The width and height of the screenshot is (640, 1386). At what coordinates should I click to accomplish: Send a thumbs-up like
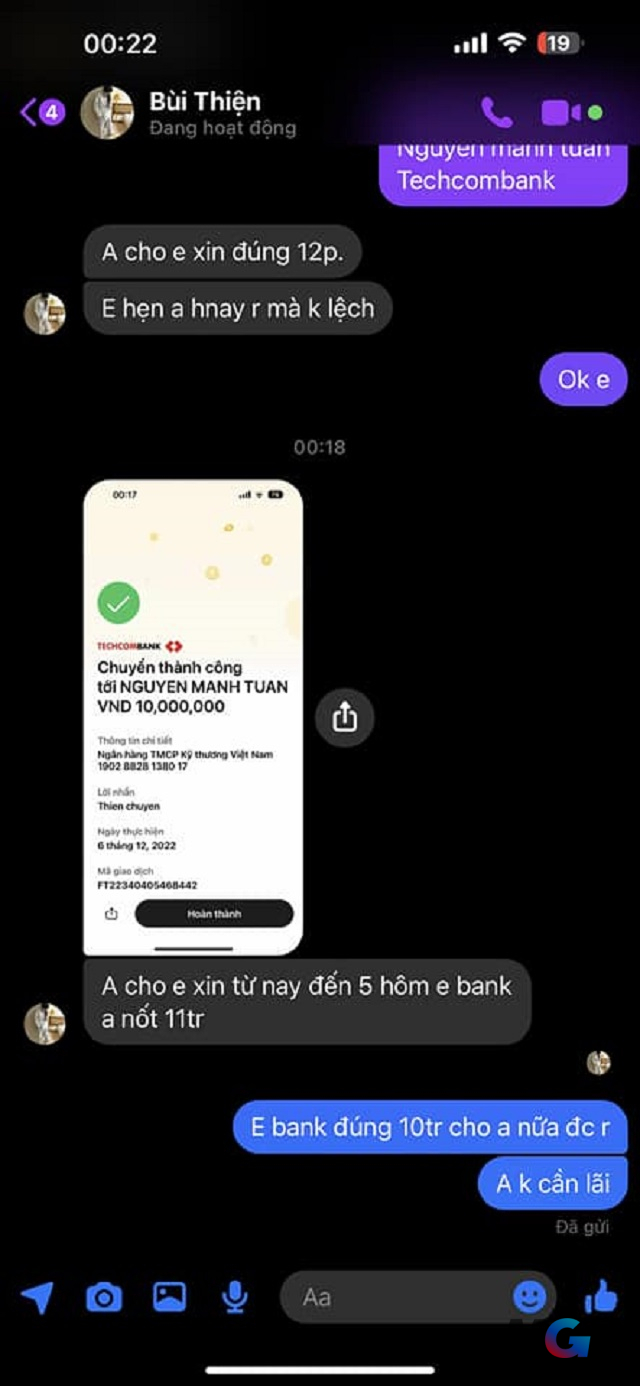[x=601, y=1297]
